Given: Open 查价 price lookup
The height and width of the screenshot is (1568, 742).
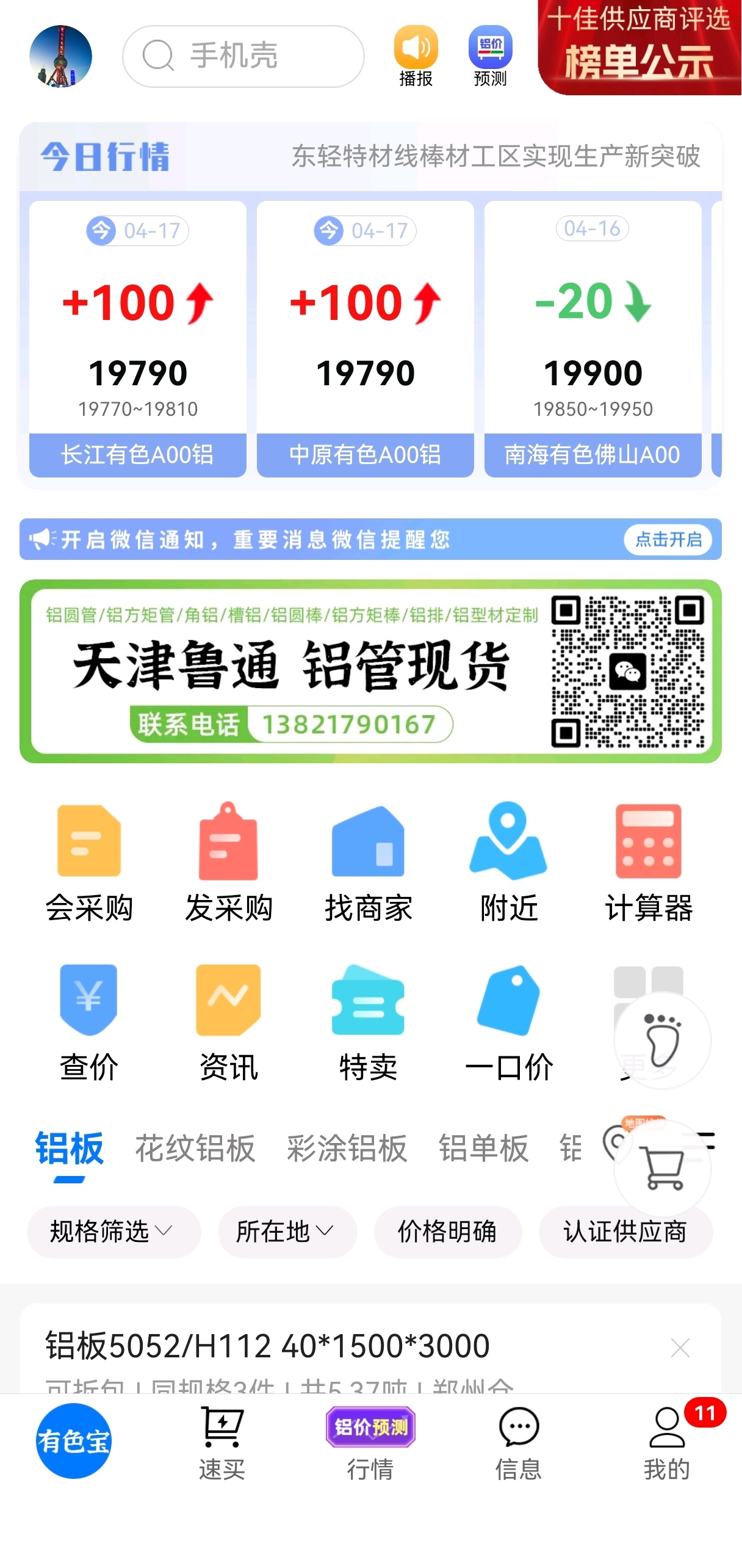Looking at the screenshot, I should tap(89, 1022).
